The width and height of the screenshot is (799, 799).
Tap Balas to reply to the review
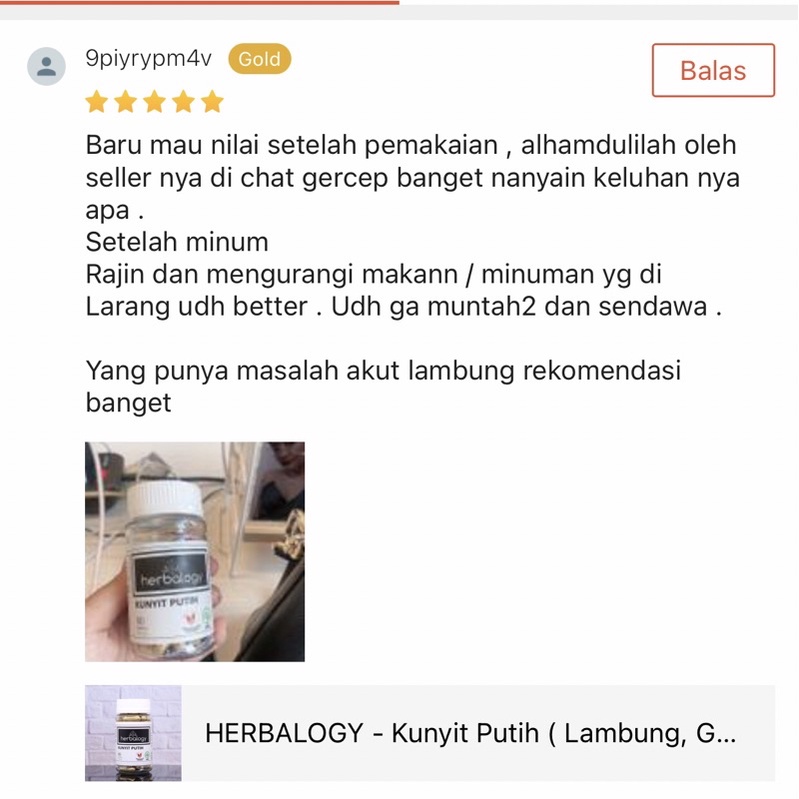712,71
